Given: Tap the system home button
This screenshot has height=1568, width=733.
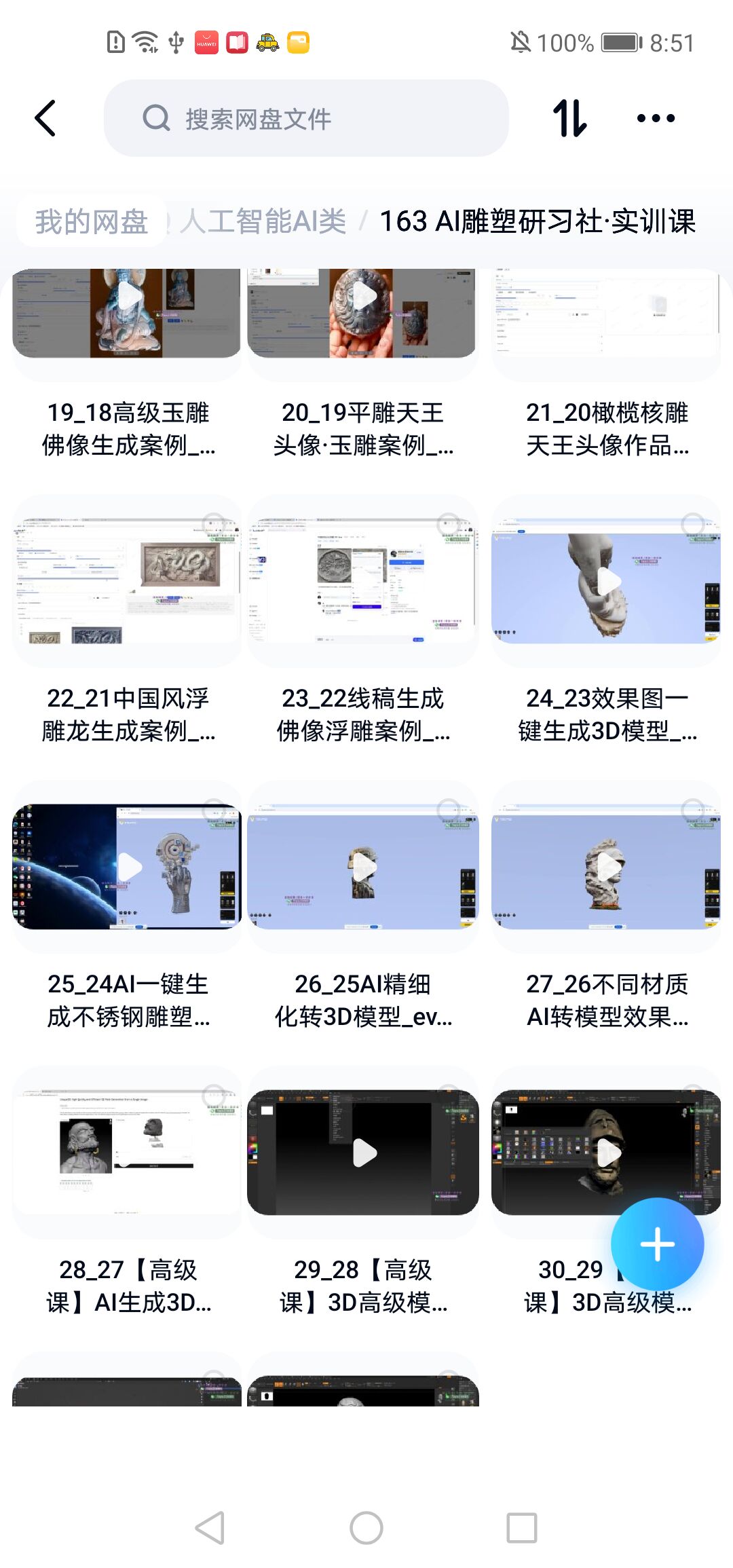Looking at the screenshot, I should [x=366, y=1528].
